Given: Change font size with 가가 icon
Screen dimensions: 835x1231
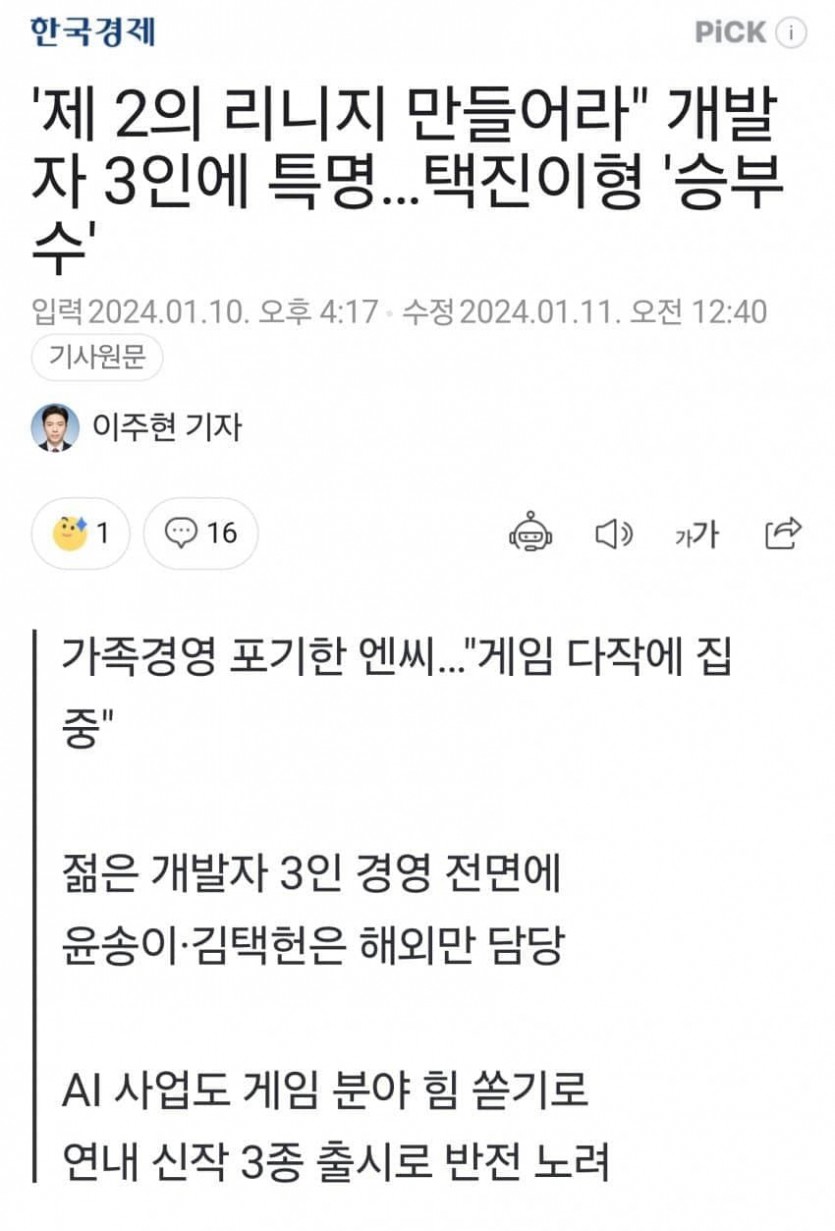Looking at the screenshot, I should click(696, 535).
